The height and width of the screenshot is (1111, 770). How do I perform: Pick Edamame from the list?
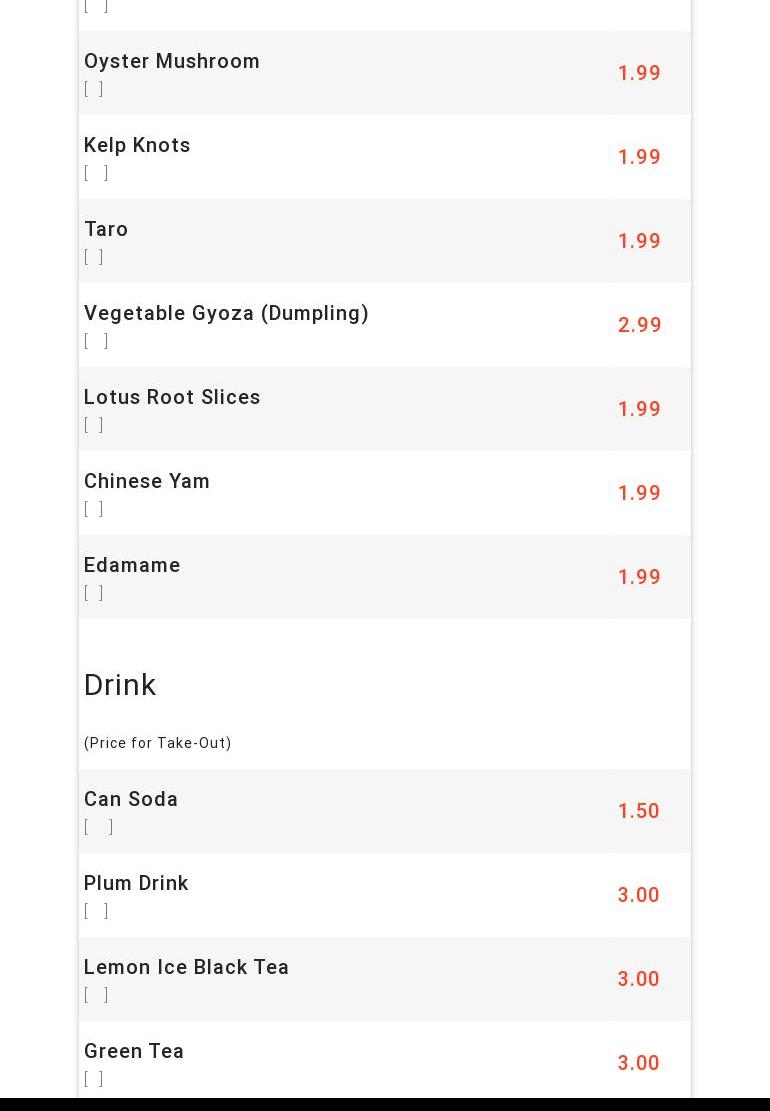[x=132, y=566]
